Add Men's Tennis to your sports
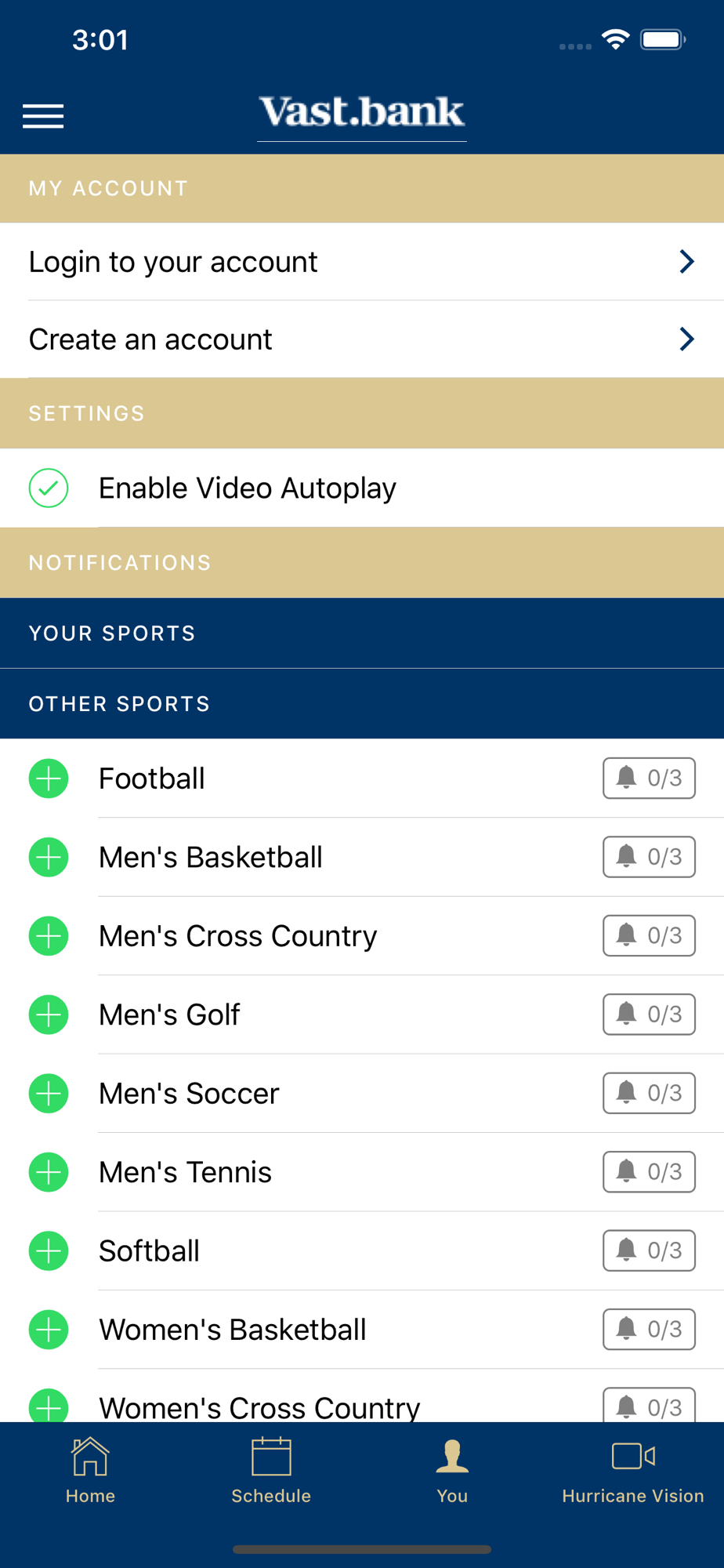This screenshot has height=1568, width=724. [x=49, y=1172]
